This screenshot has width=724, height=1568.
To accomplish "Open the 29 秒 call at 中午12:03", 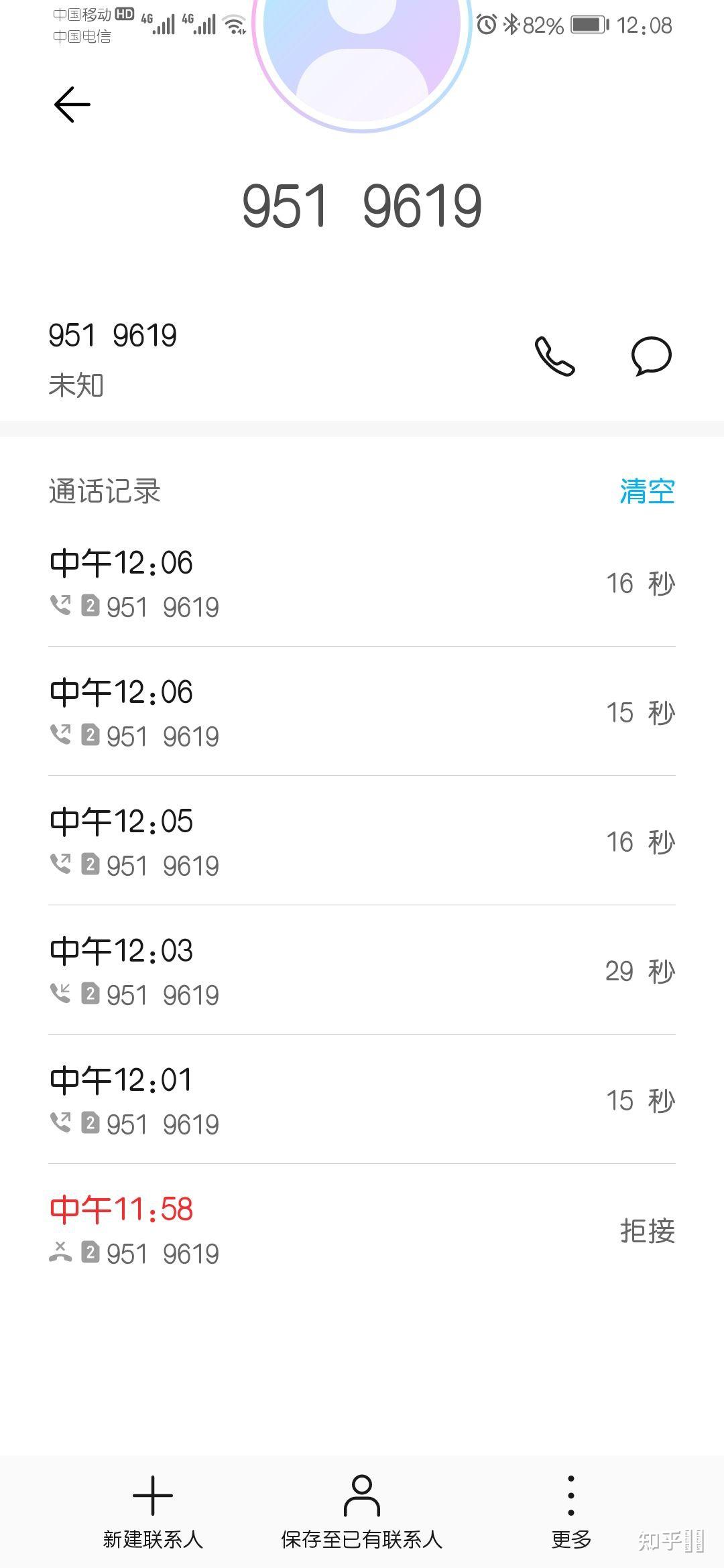I will click(x=362, y=971).
